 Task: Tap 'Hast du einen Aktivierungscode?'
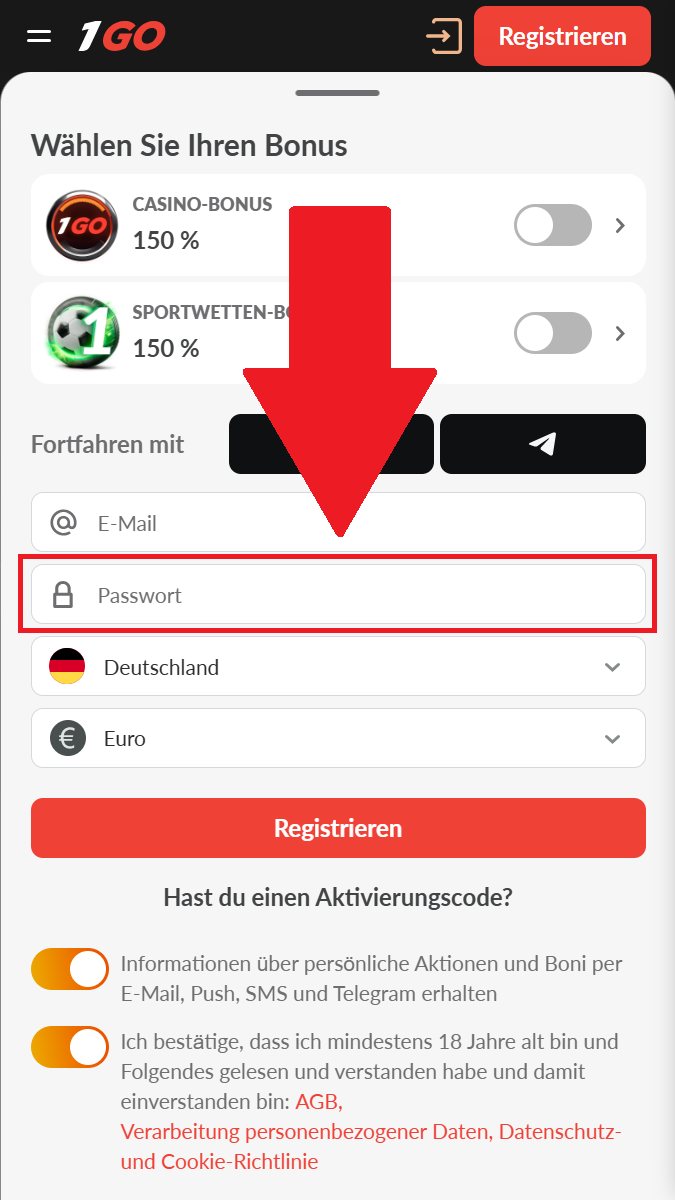coord(338,897)
